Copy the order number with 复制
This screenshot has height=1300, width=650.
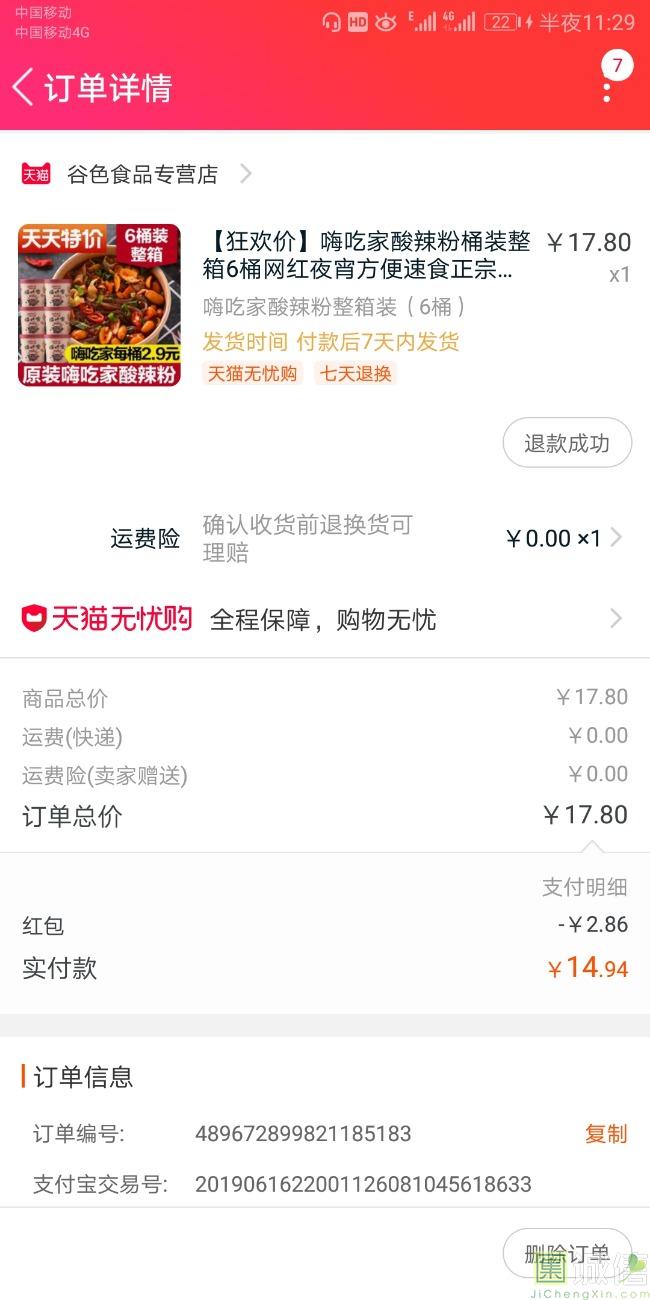(x=605, y=1134)
